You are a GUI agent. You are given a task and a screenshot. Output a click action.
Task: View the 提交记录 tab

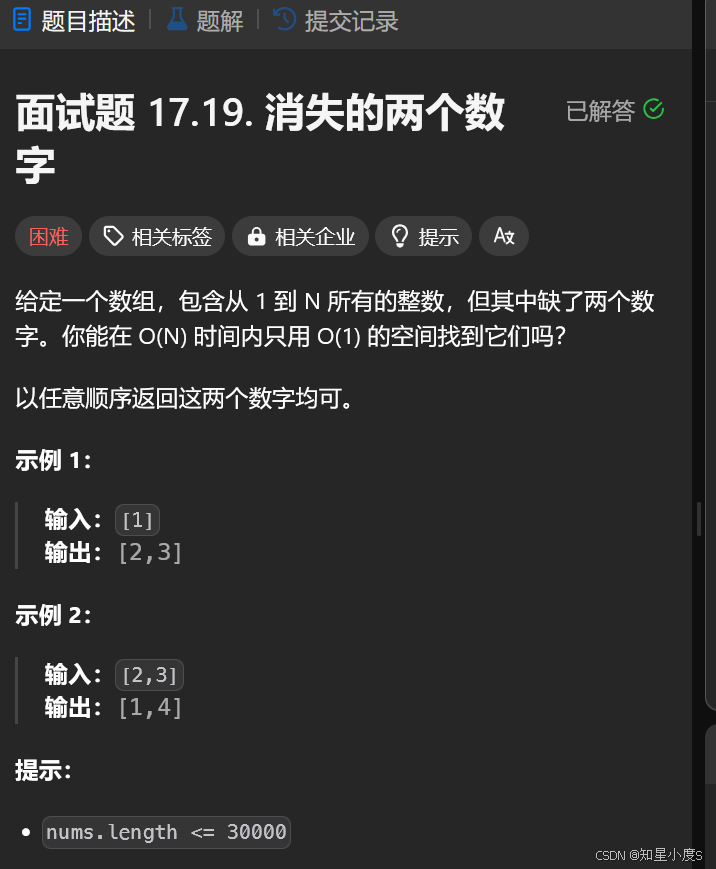click(x=337, y=21)
